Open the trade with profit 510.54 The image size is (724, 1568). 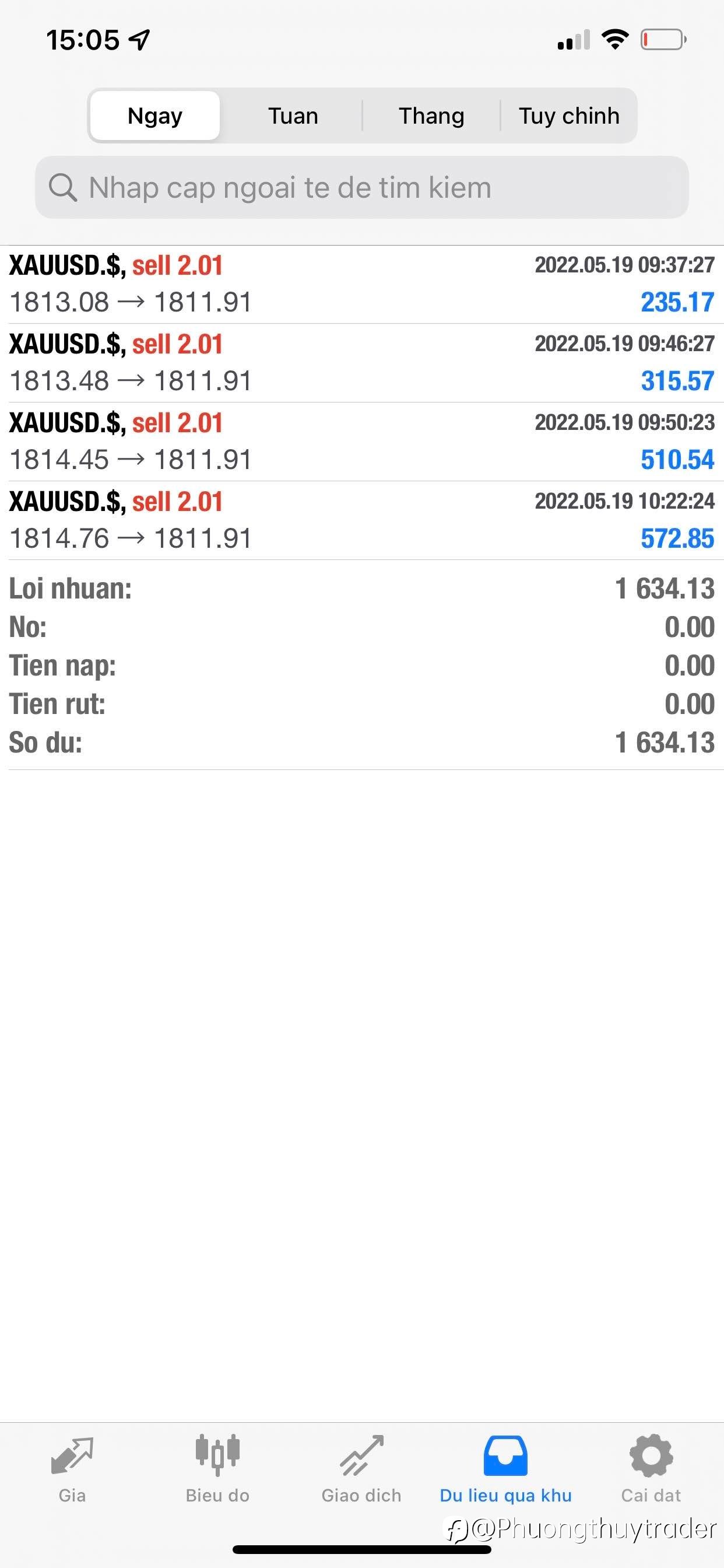(362, 442)
